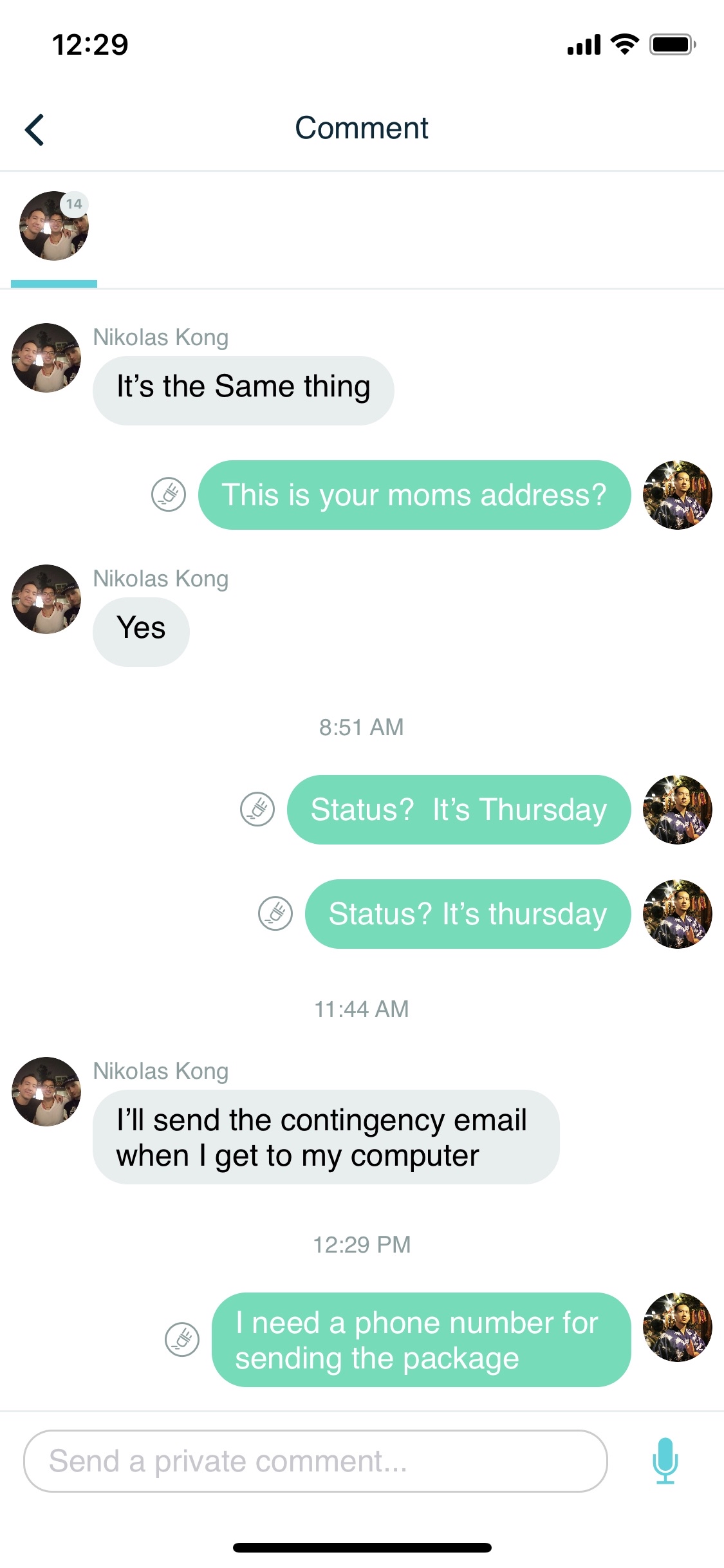Screen dimensions: 724x1568
Task: Tap icon beside 'I need a phone number' message
Action: [x=182, y=1339]
